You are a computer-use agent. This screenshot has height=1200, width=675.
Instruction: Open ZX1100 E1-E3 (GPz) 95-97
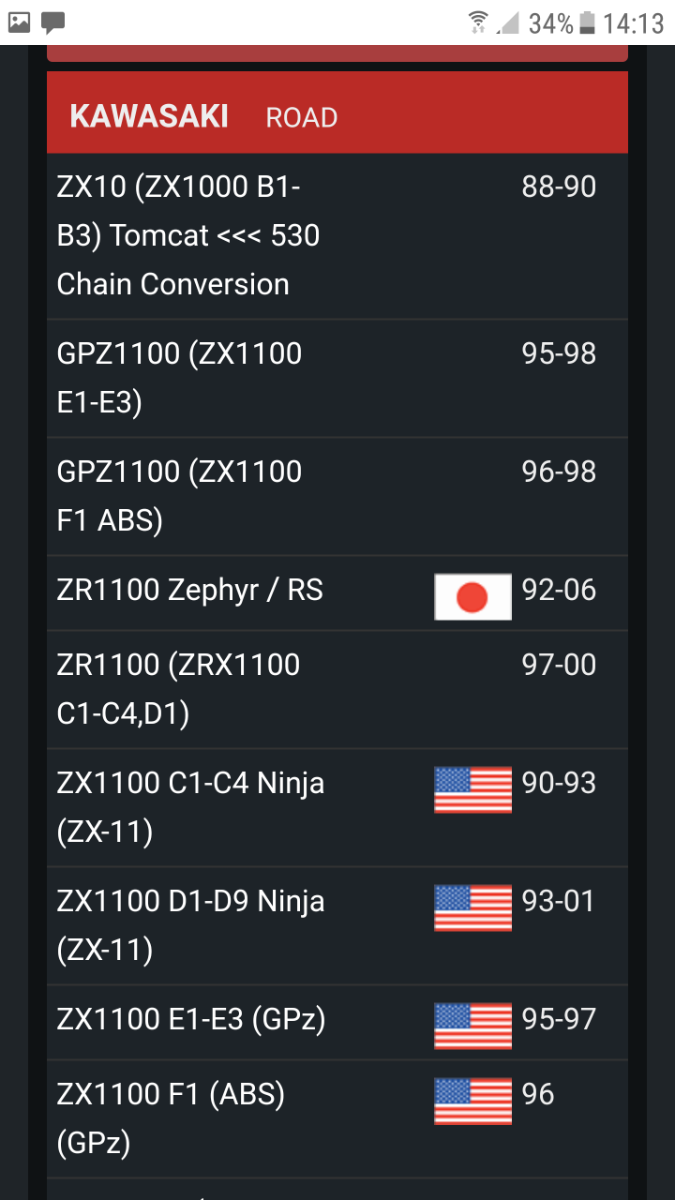(337, 1023)
